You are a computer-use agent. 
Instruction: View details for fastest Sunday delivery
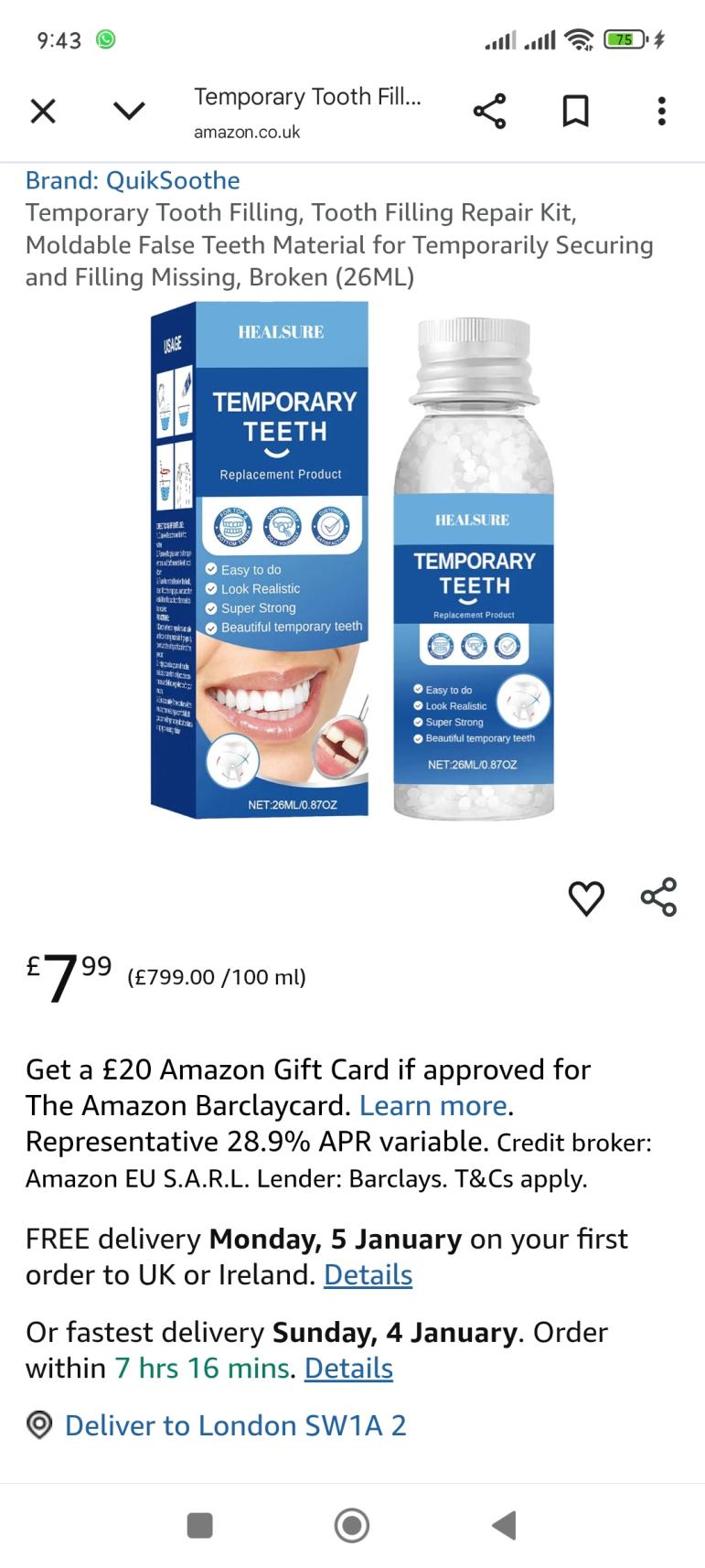coord(348,1369)
